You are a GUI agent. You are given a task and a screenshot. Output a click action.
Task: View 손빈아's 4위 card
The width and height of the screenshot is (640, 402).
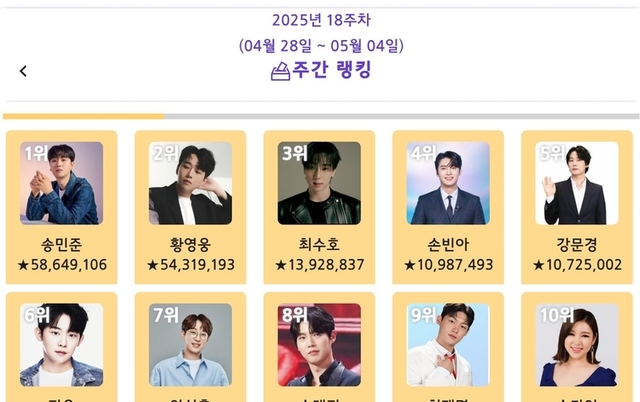(448, 207)
